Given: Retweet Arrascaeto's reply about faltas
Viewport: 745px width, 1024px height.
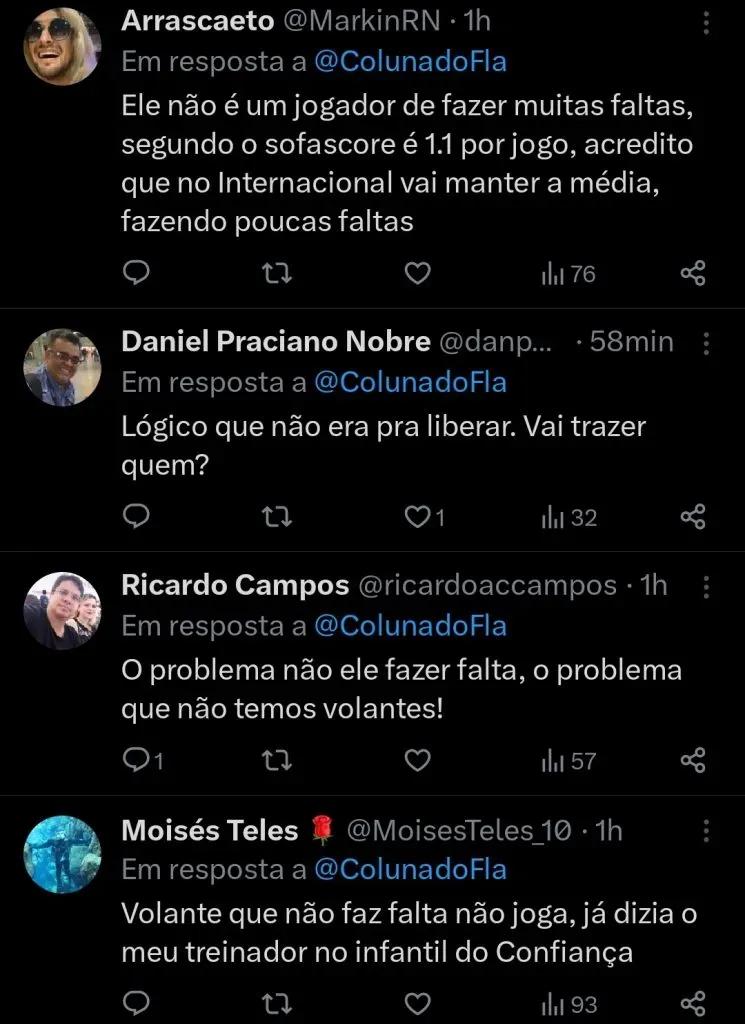Looking at the screenshot, I should pyautogui.click(x=277, y=273).
